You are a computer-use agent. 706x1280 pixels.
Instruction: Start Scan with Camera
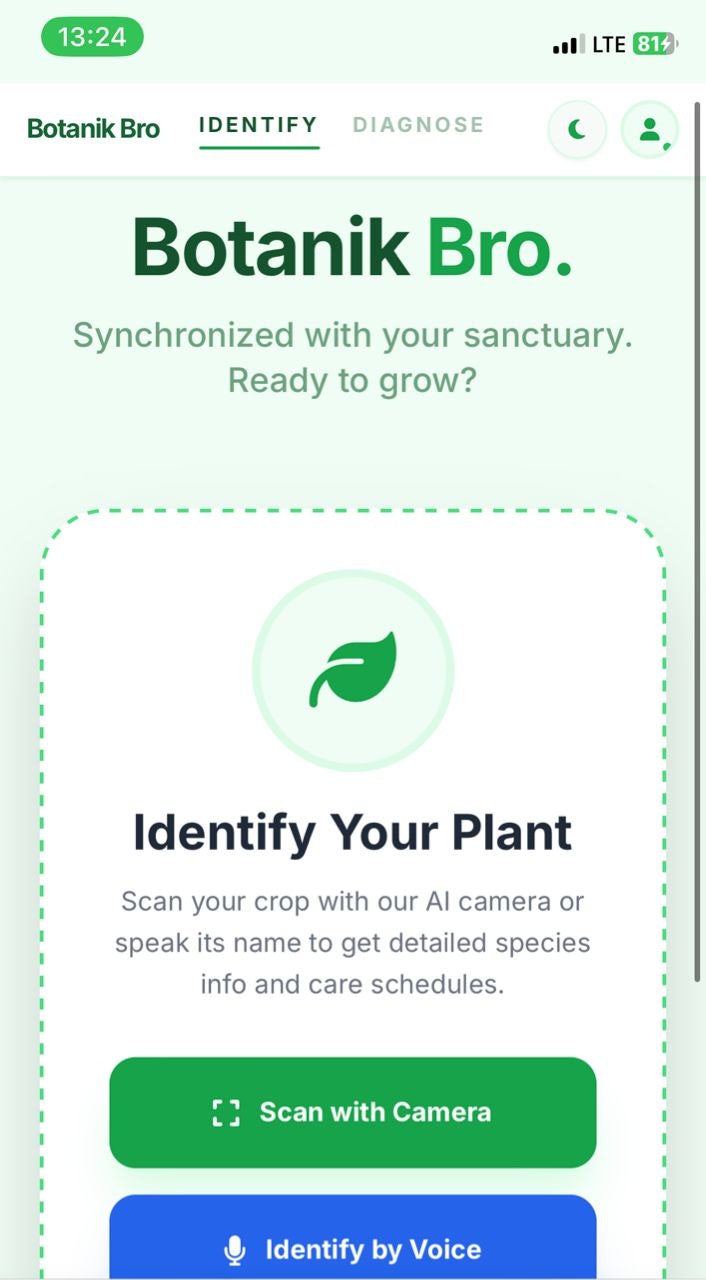(x=353, y=1112)
